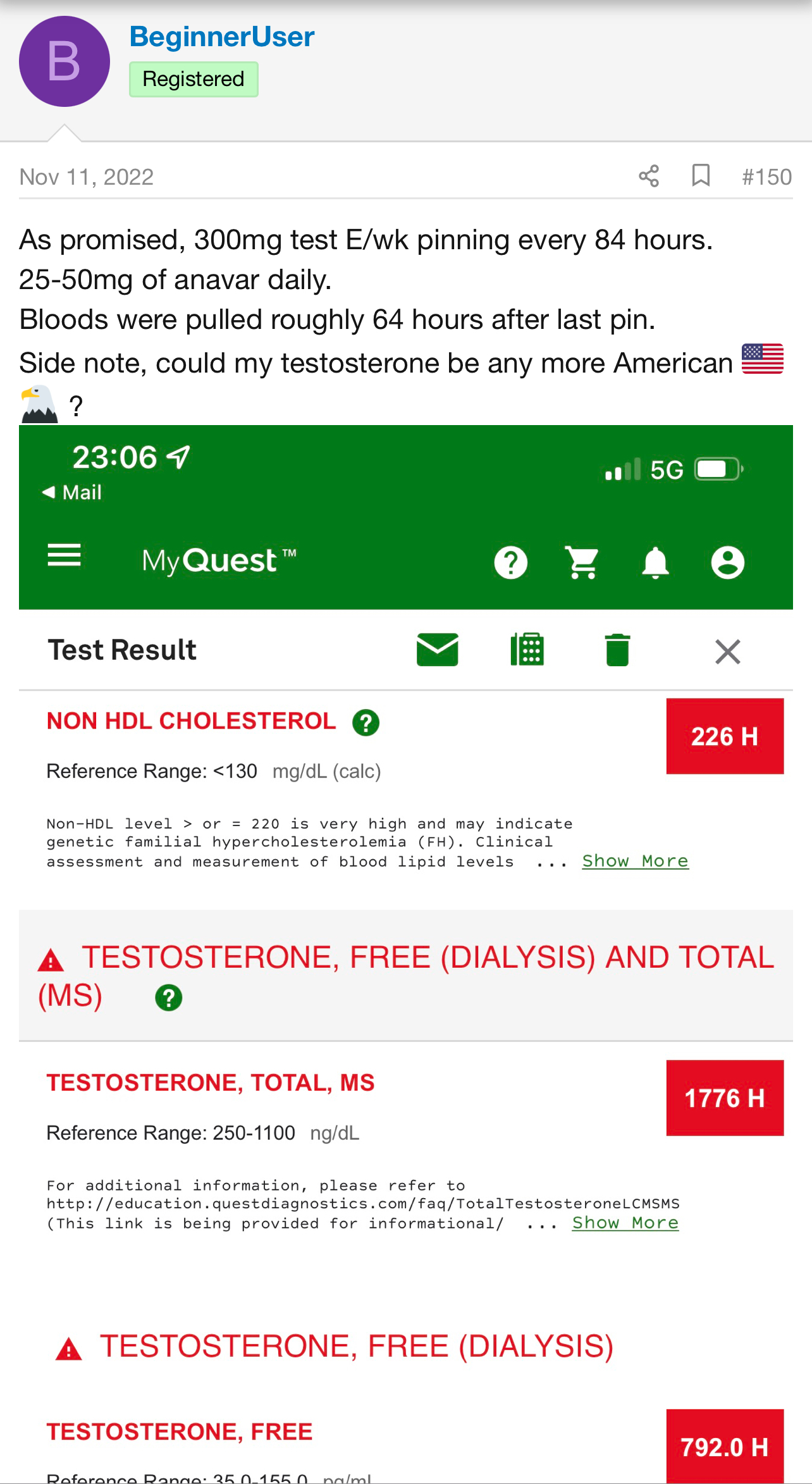Bookmark this post

point(701,175)
